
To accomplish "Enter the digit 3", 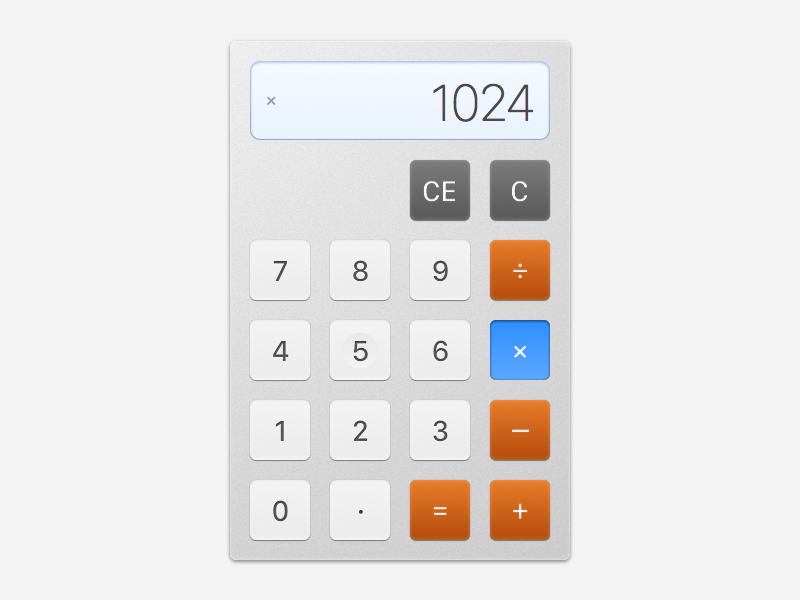I will pyautogui.click(x=440, y=430).
